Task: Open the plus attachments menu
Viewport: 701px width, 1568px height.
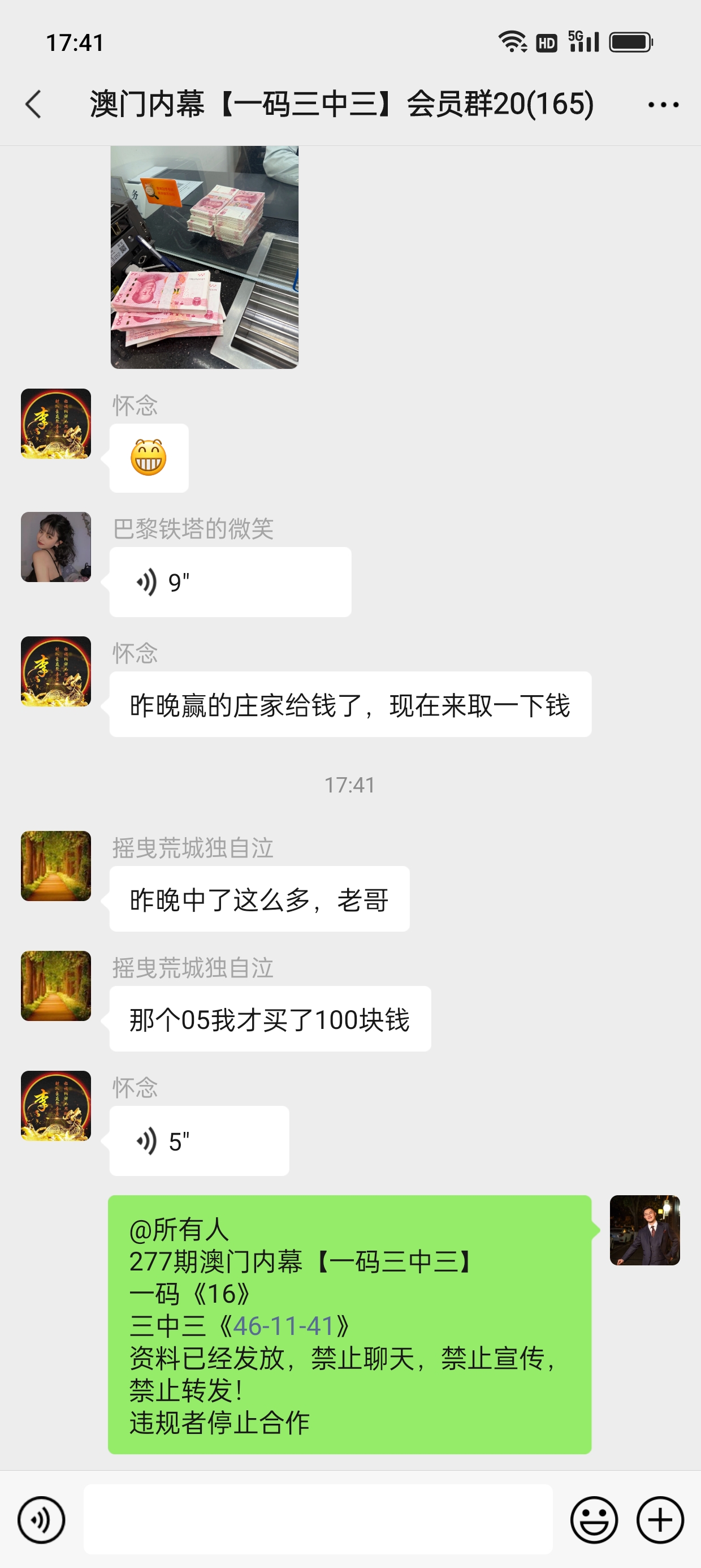Action: (x=660, y=1520)
